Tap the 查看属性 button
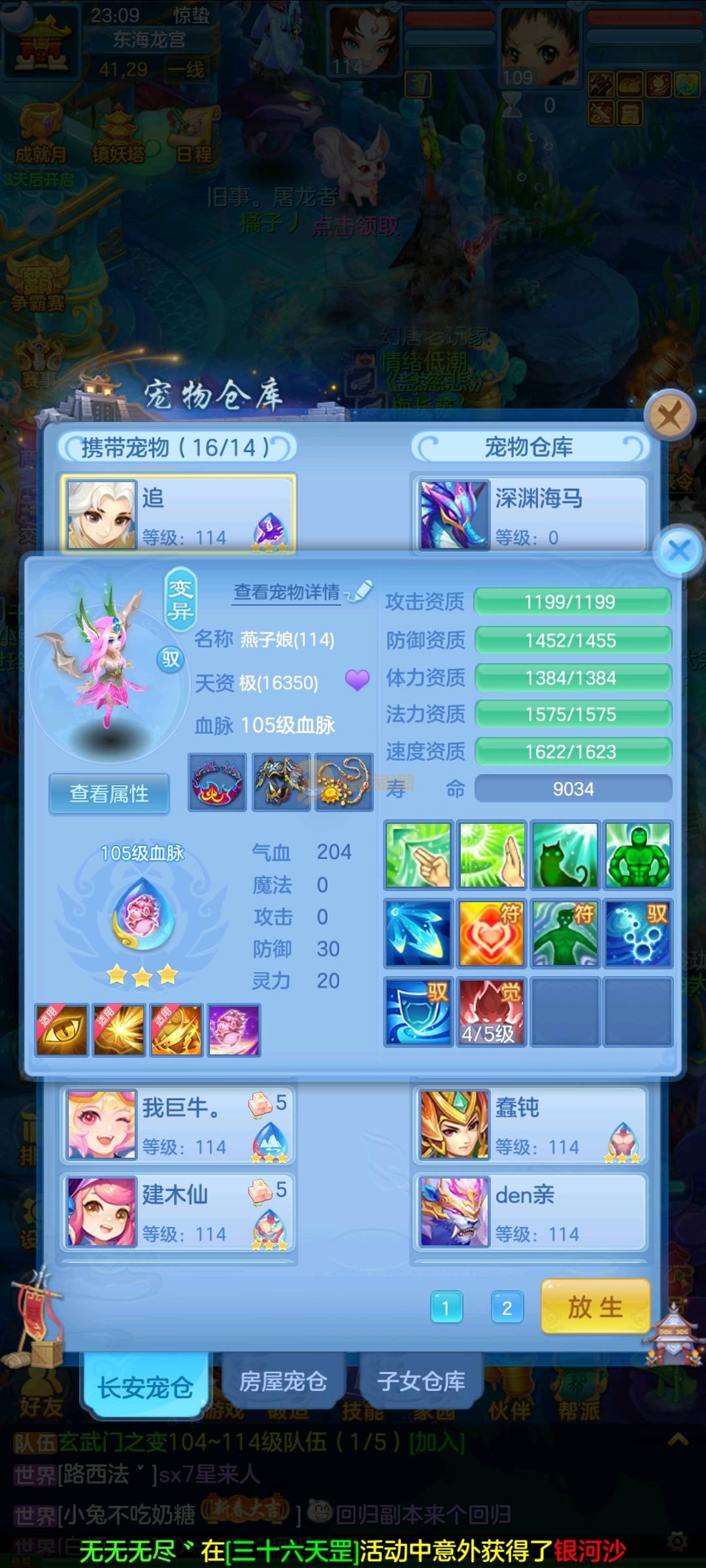This screenshot has height=1568, width=706. pyautogui.click(x=109, y=794)
